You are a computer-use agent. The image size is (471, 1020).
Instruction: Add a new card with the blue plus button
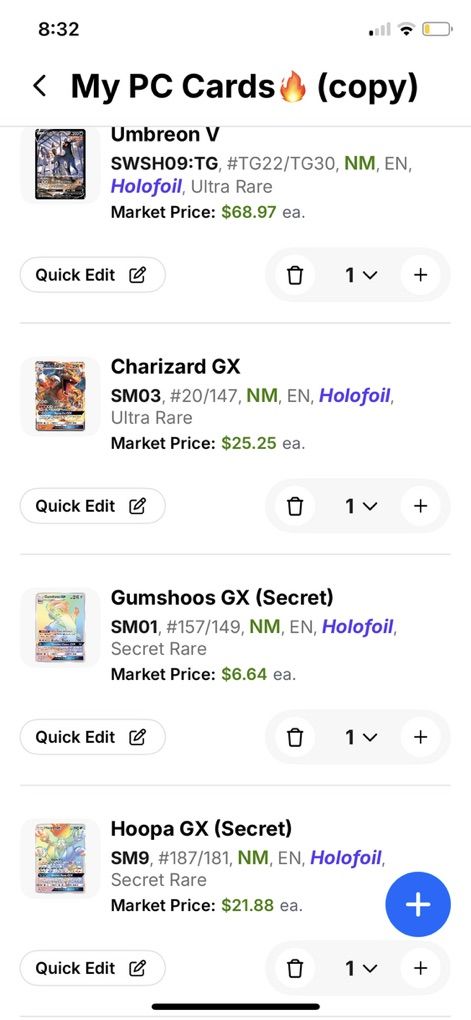[x=418, y=904]
